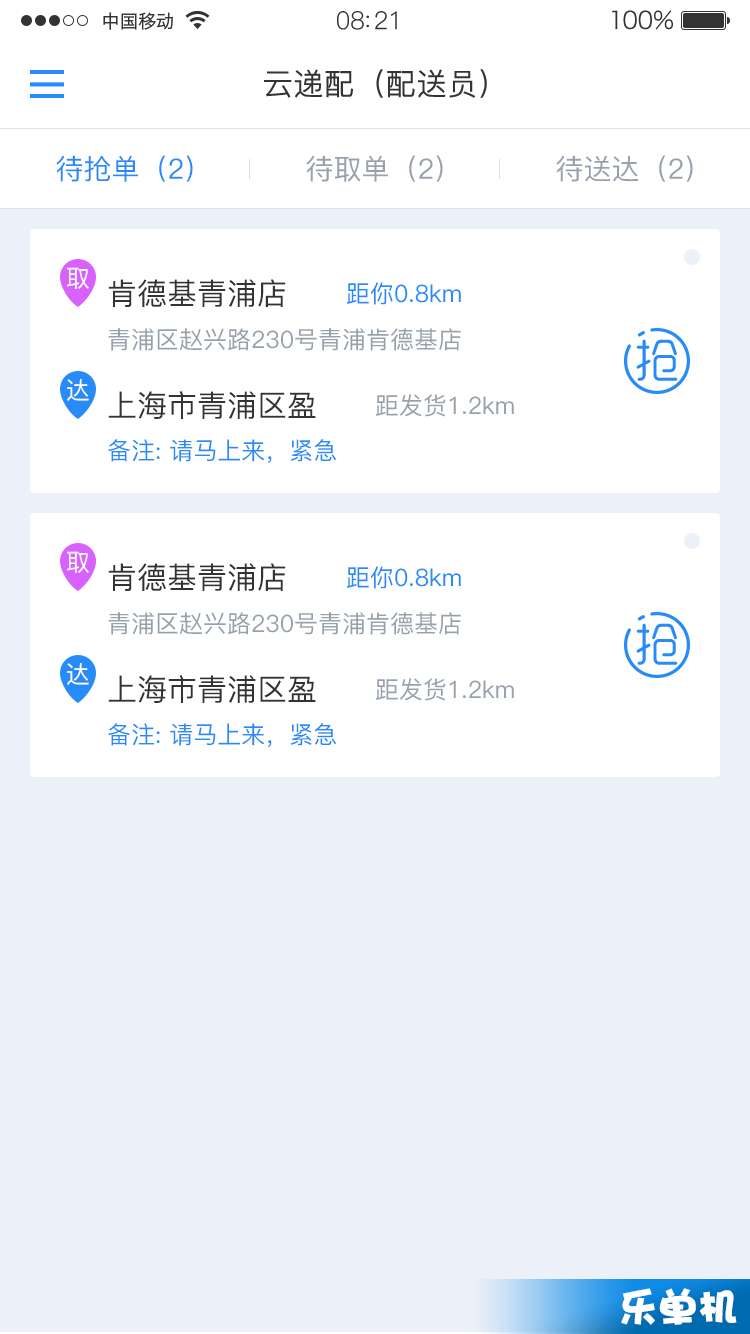Switch to the 待送达 tab
750x1334 pixels.
coord(625,169)
